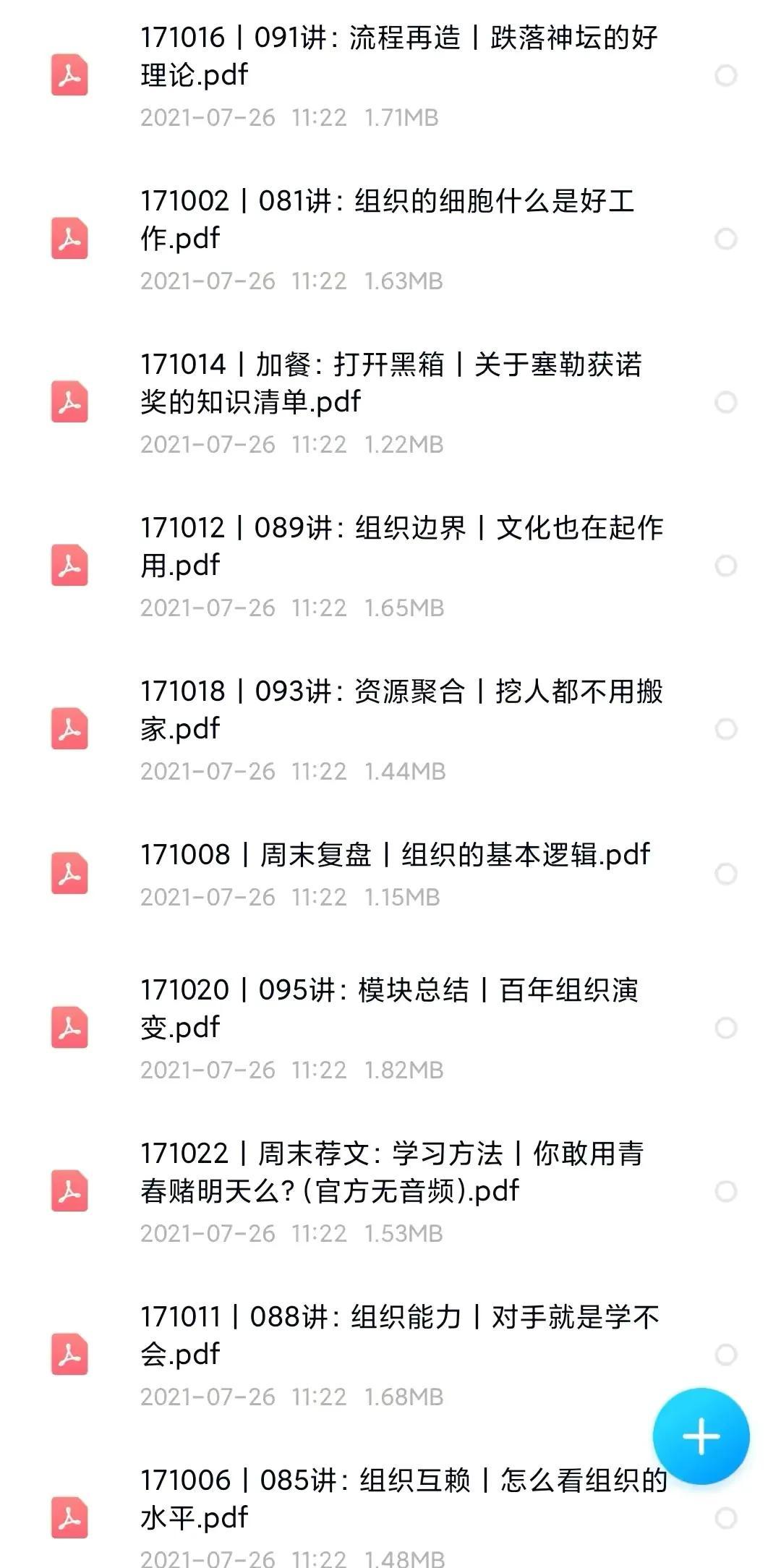Tap the blue plus floating button
This screenshot has height=1568, width=781.
(x=701, y=1436)
